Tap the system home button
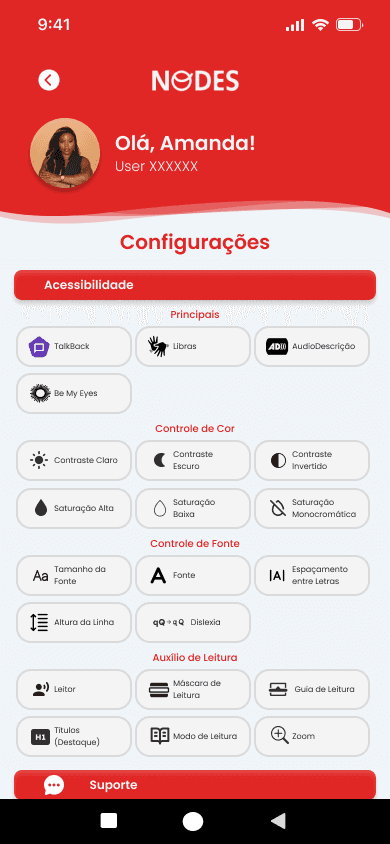The height and width of the screenshot is (844, 390). (x=193, y=821)
